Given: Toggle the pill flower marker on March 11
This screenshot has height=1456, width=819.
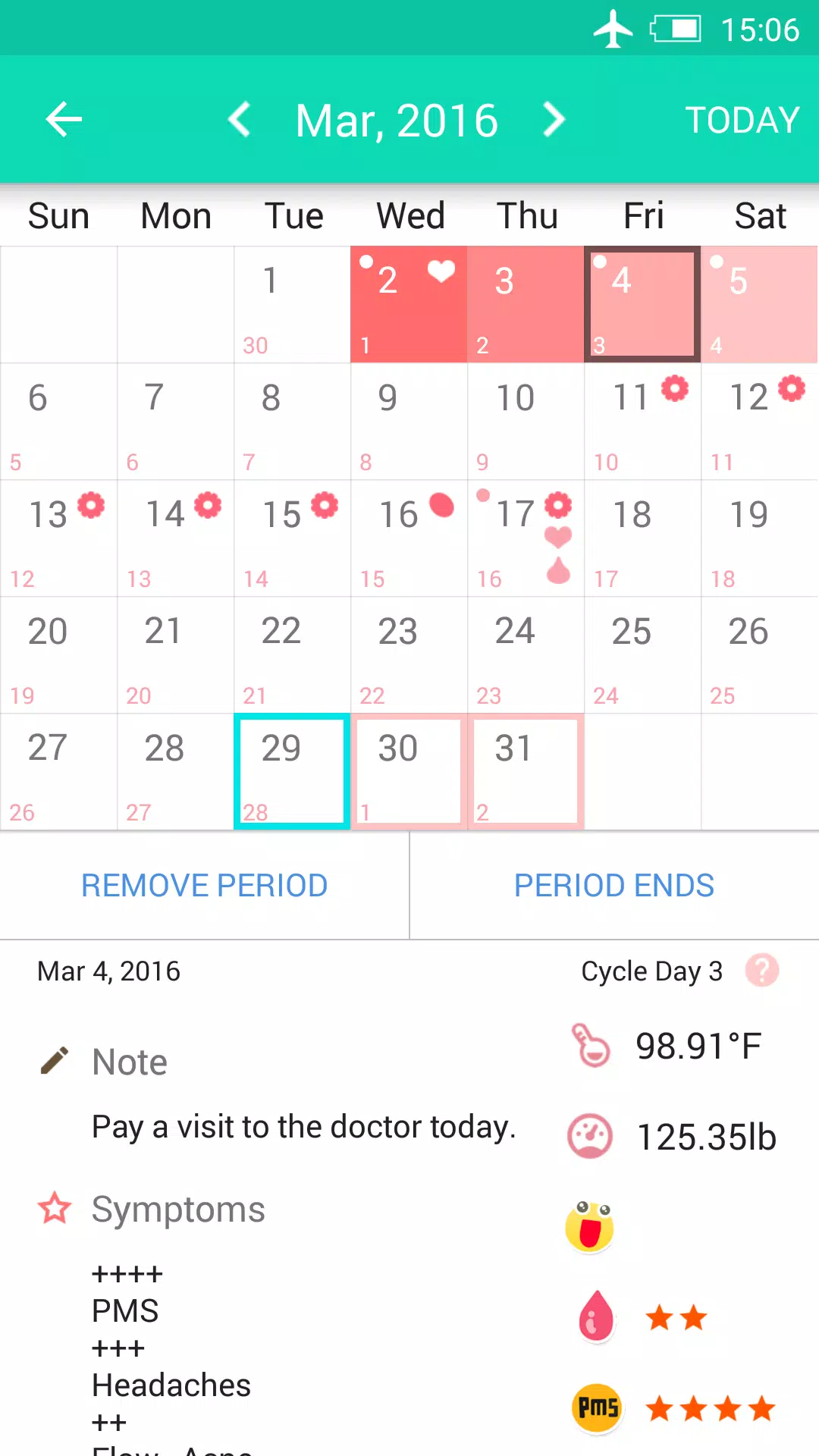Looking at the screenshot, I should coord(673,389).
